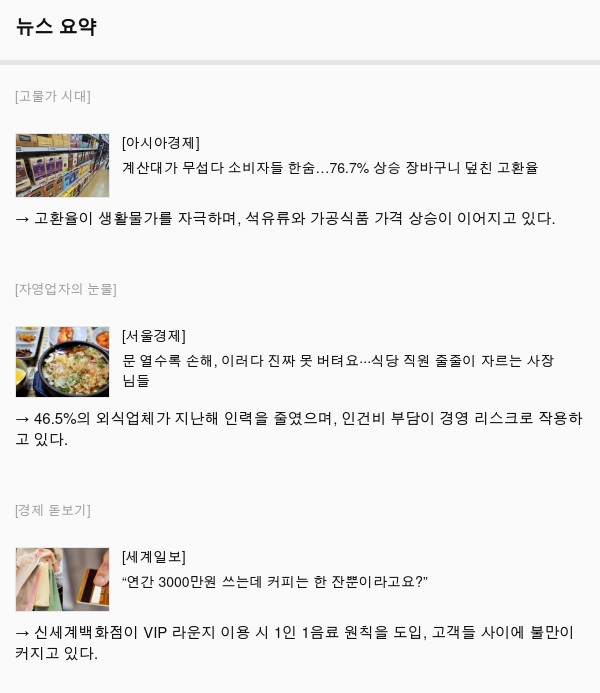The width and height of the screenshot is (600, 693).
Task: Open the 세계일보 article on the VIP lounge
Action: [274, 582]
